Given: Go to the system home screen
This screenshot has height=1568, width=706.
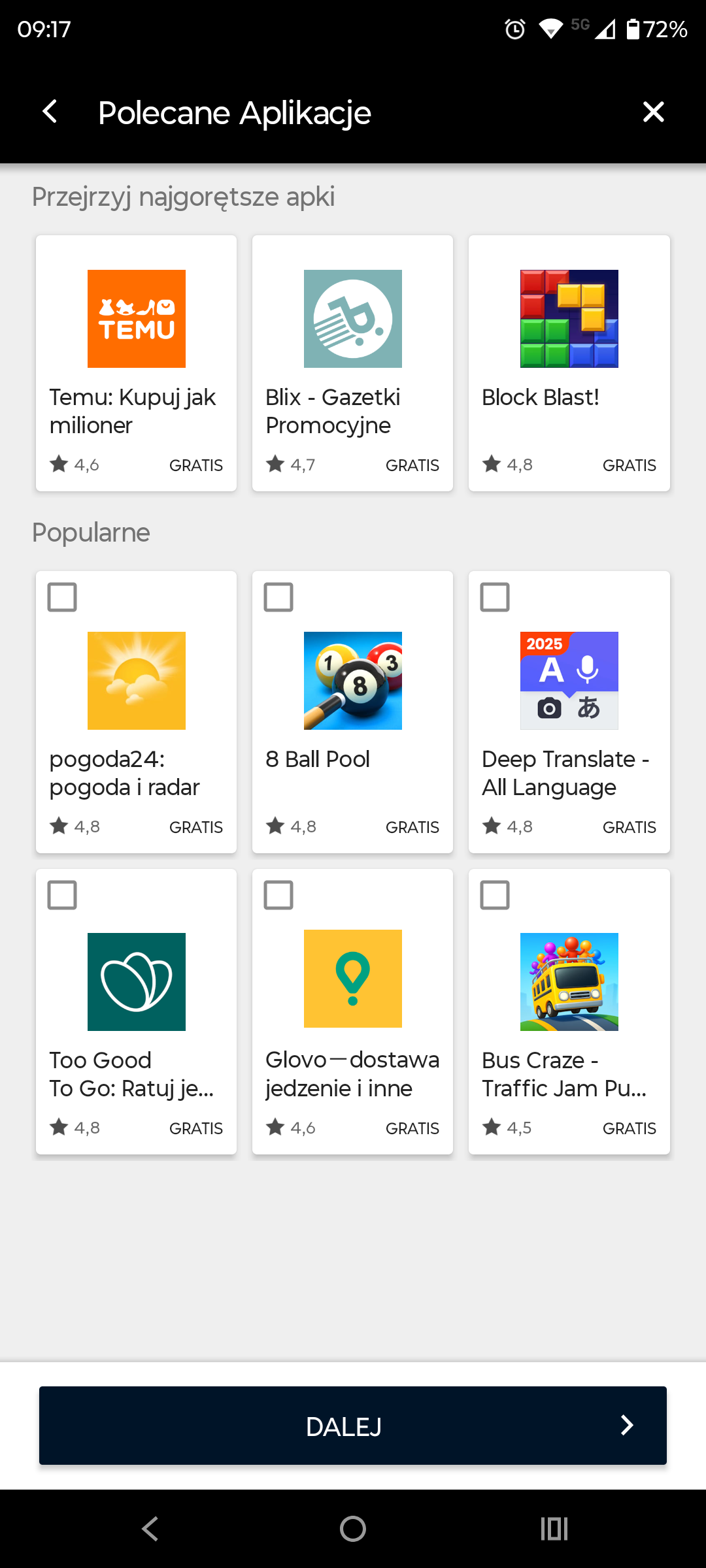Looking at the screenshot, I should click(353, 1529).
